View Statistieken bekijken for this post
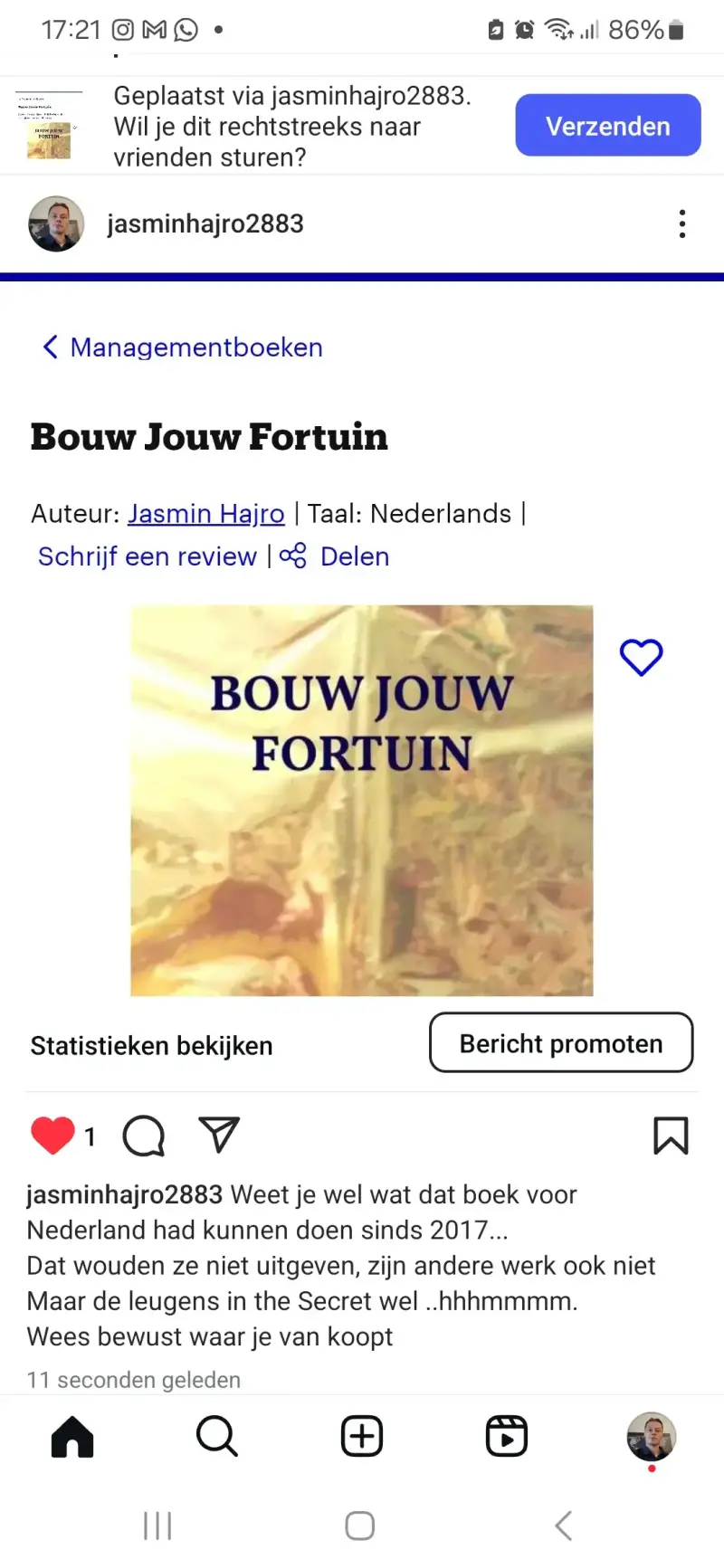The image size is (724, 1568). [x=151, y=1046]
